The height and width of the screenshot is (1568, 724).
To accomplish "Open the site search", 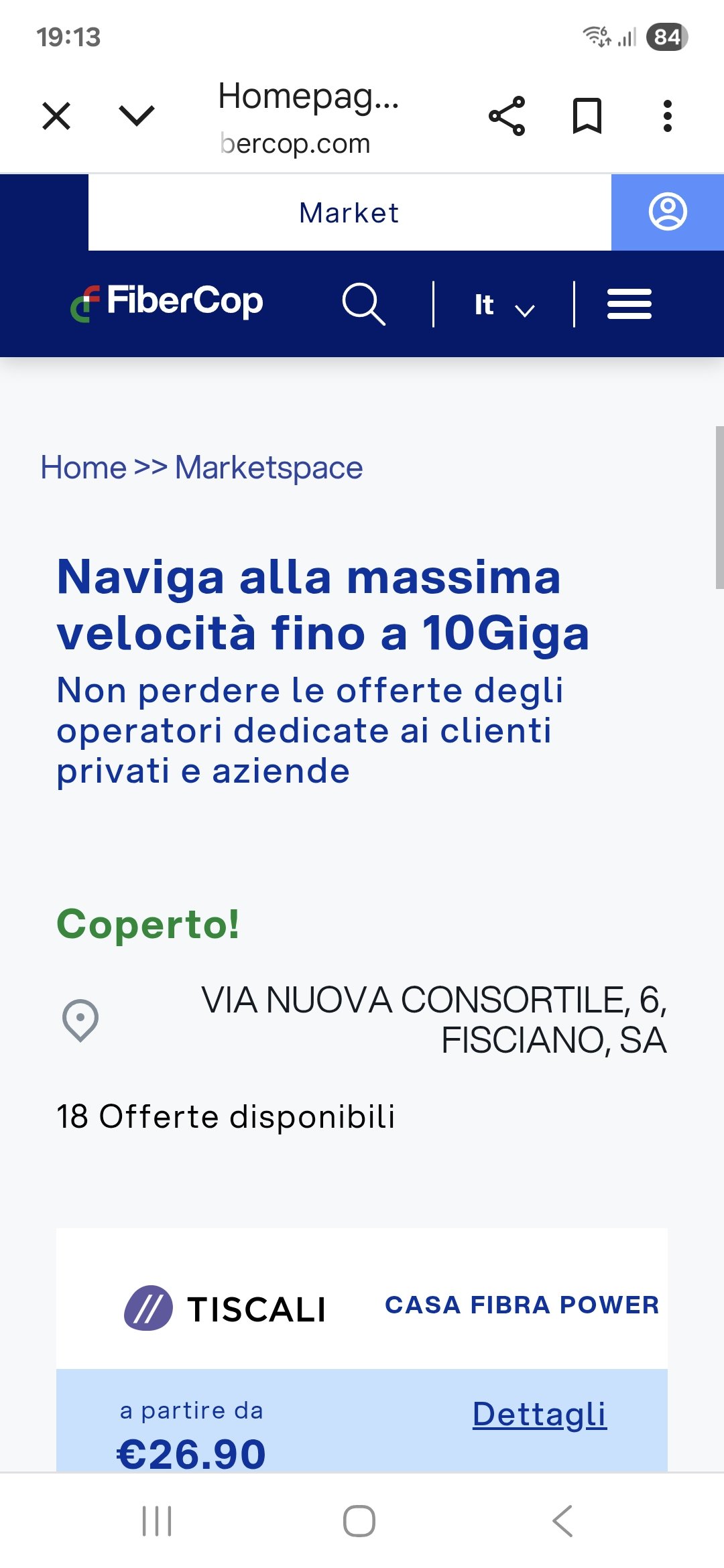I will pos(363,304).
